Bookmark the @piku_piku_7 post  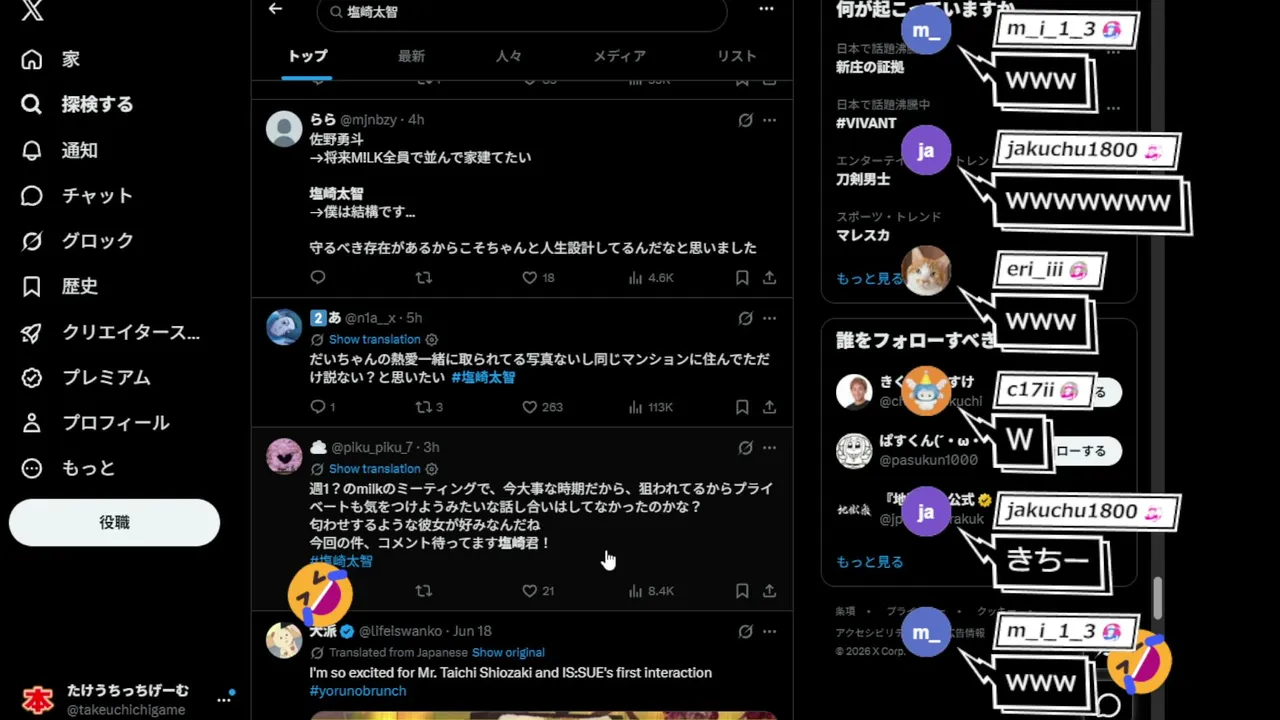coord(742,591)
